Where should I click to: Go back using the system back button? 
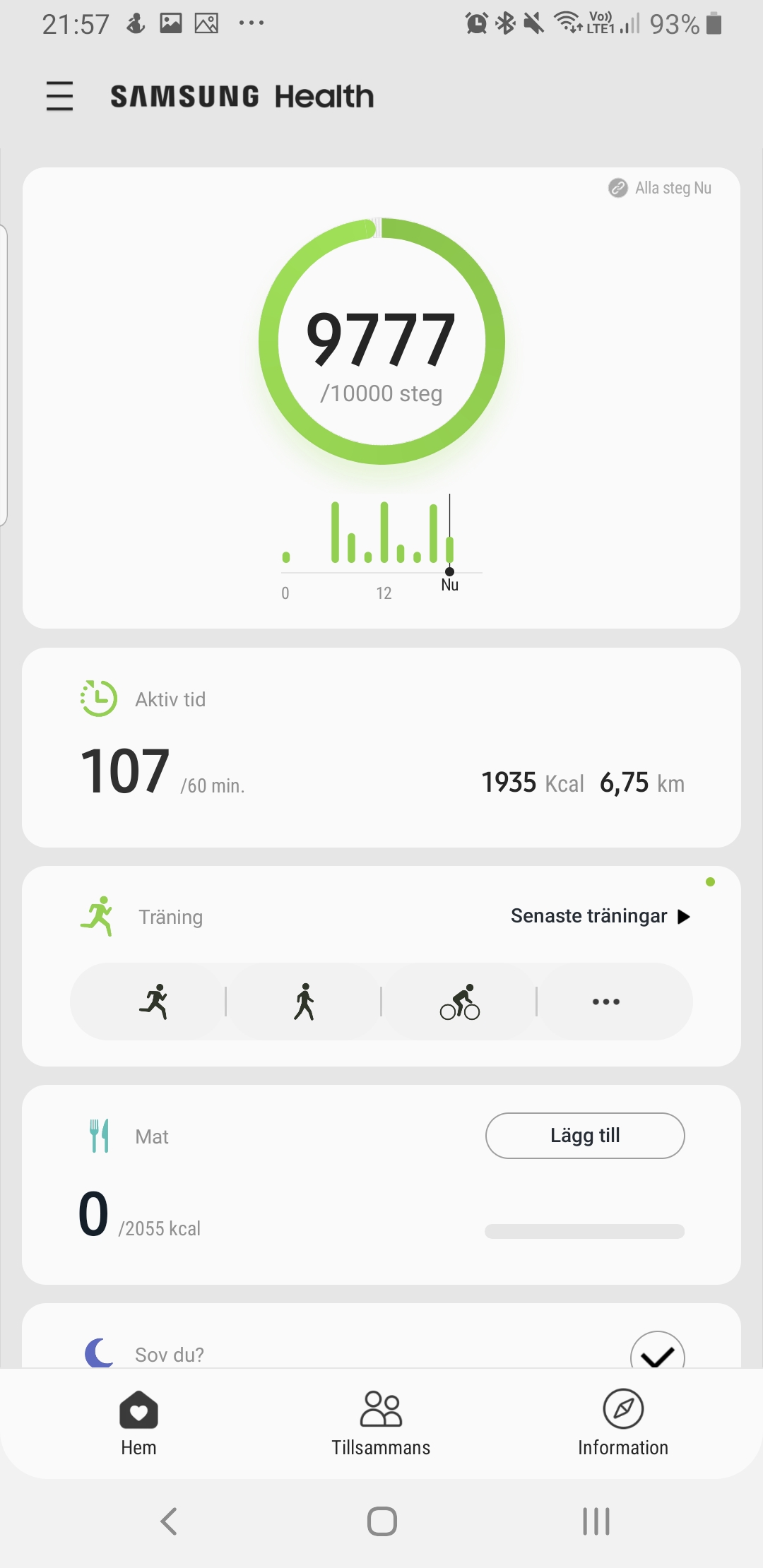click(x=169, y=1521)
